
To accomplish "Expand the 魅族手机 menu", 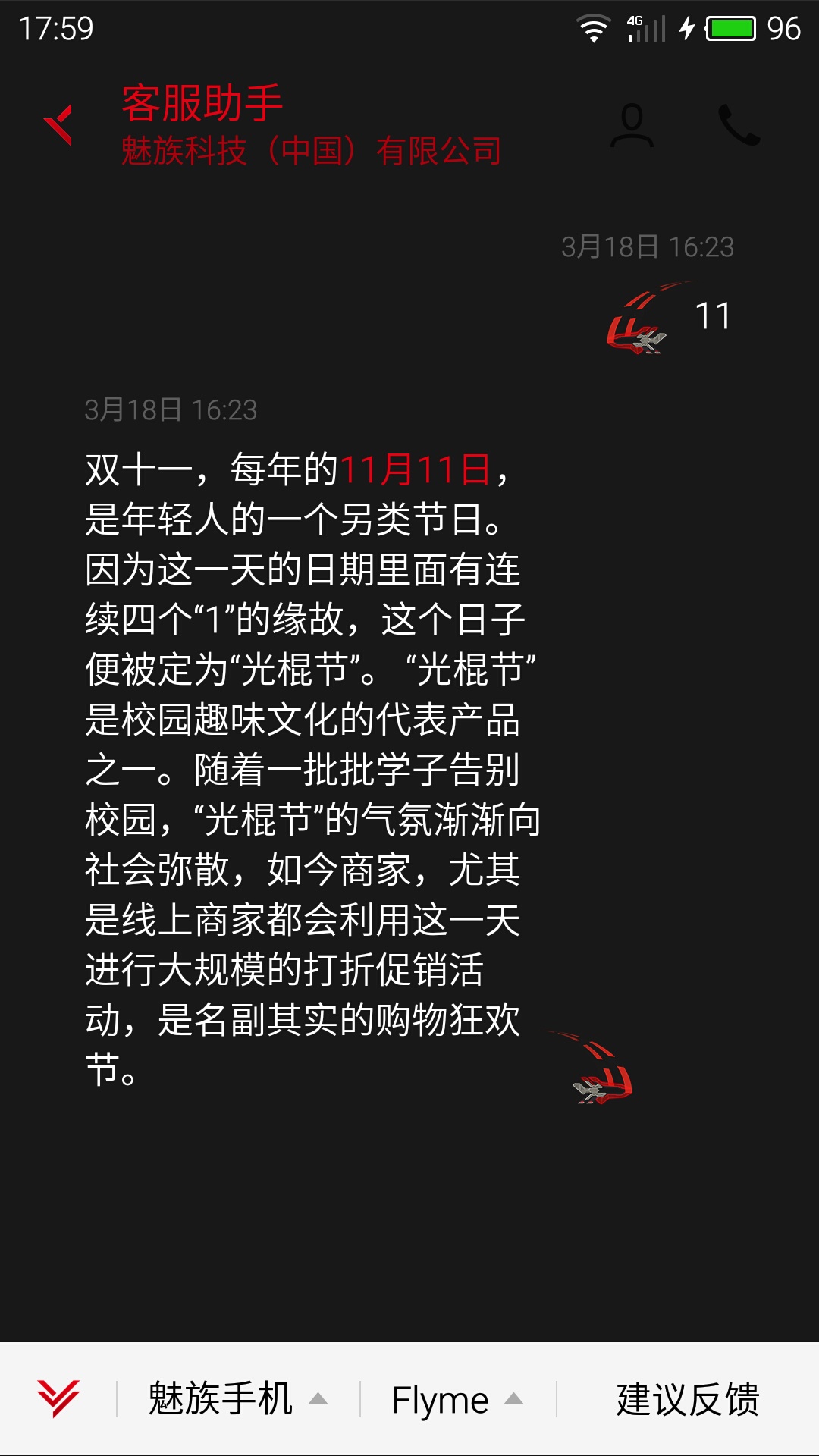I will point(238,1399).
